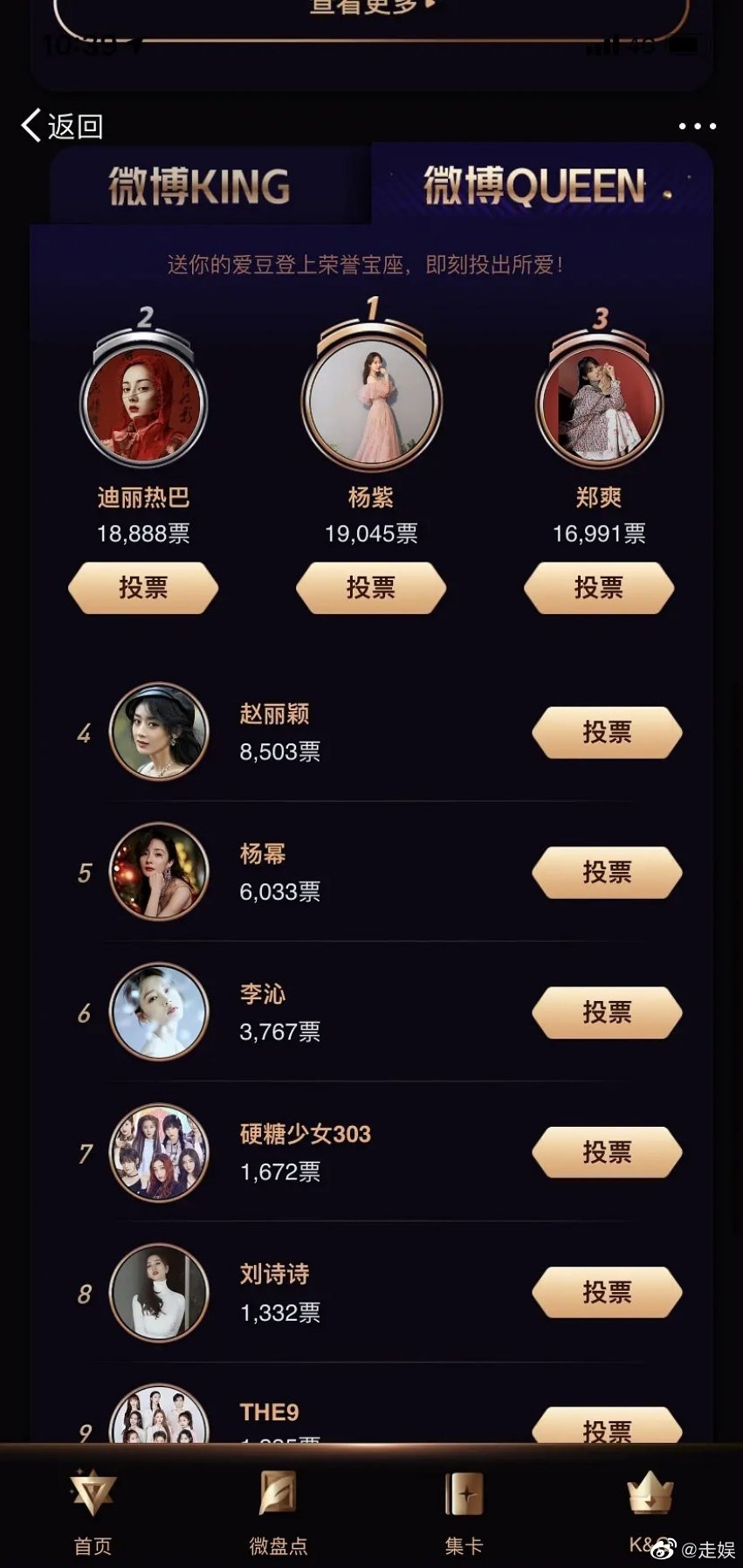743x1568 pixels.
Task: Switch to the 微博KING tab
Action: pyautogui.click(x=197, y=186)
